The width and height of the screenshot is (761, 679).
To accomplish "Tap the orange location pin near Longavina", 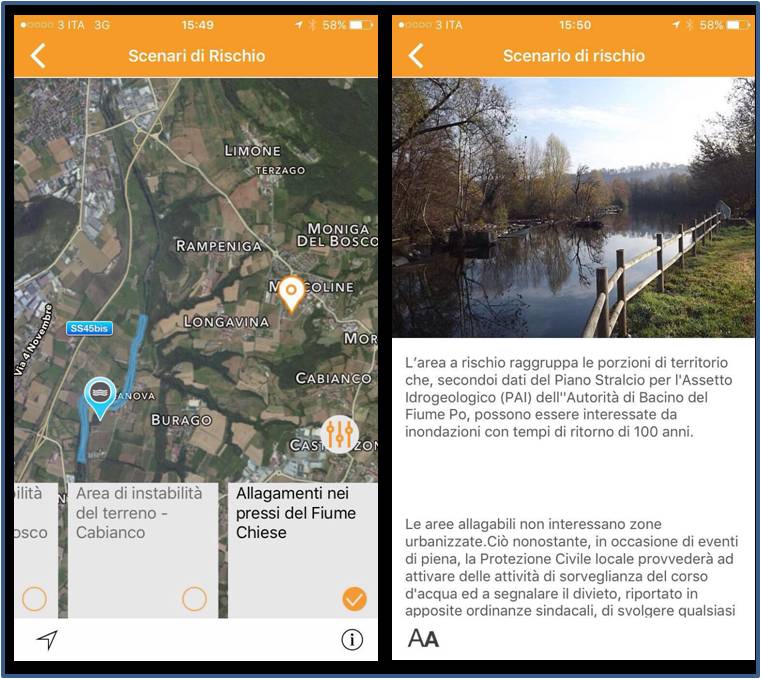I will (x=291, y=293).
